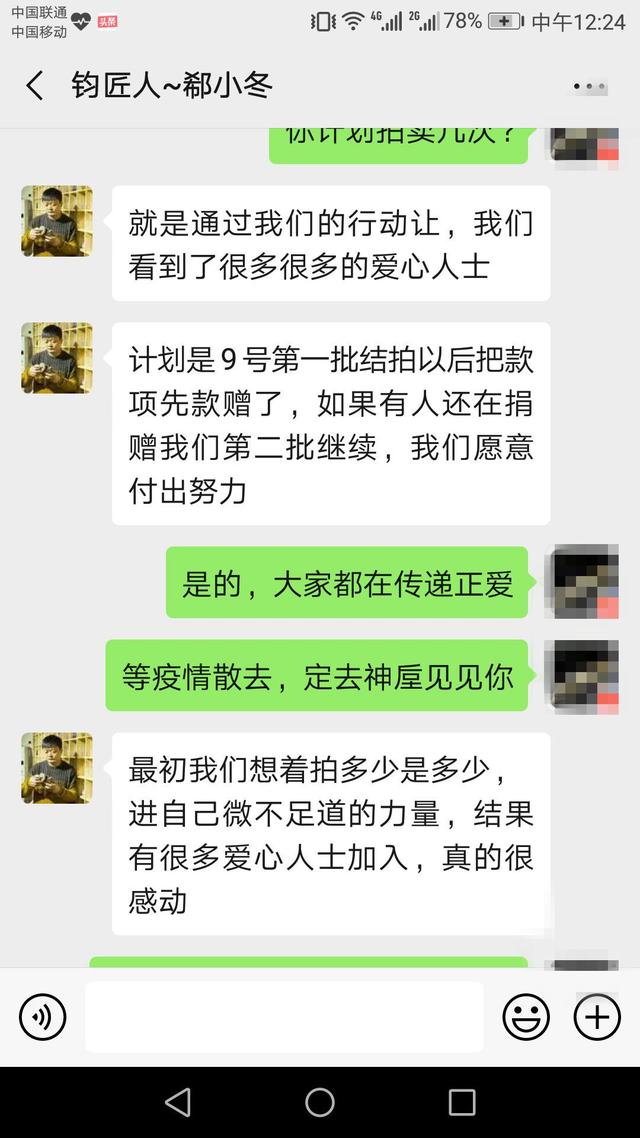Viewport: 640px width, 1138px height.
Task: Focus the message text field
Action: (x=284, y=1017)
